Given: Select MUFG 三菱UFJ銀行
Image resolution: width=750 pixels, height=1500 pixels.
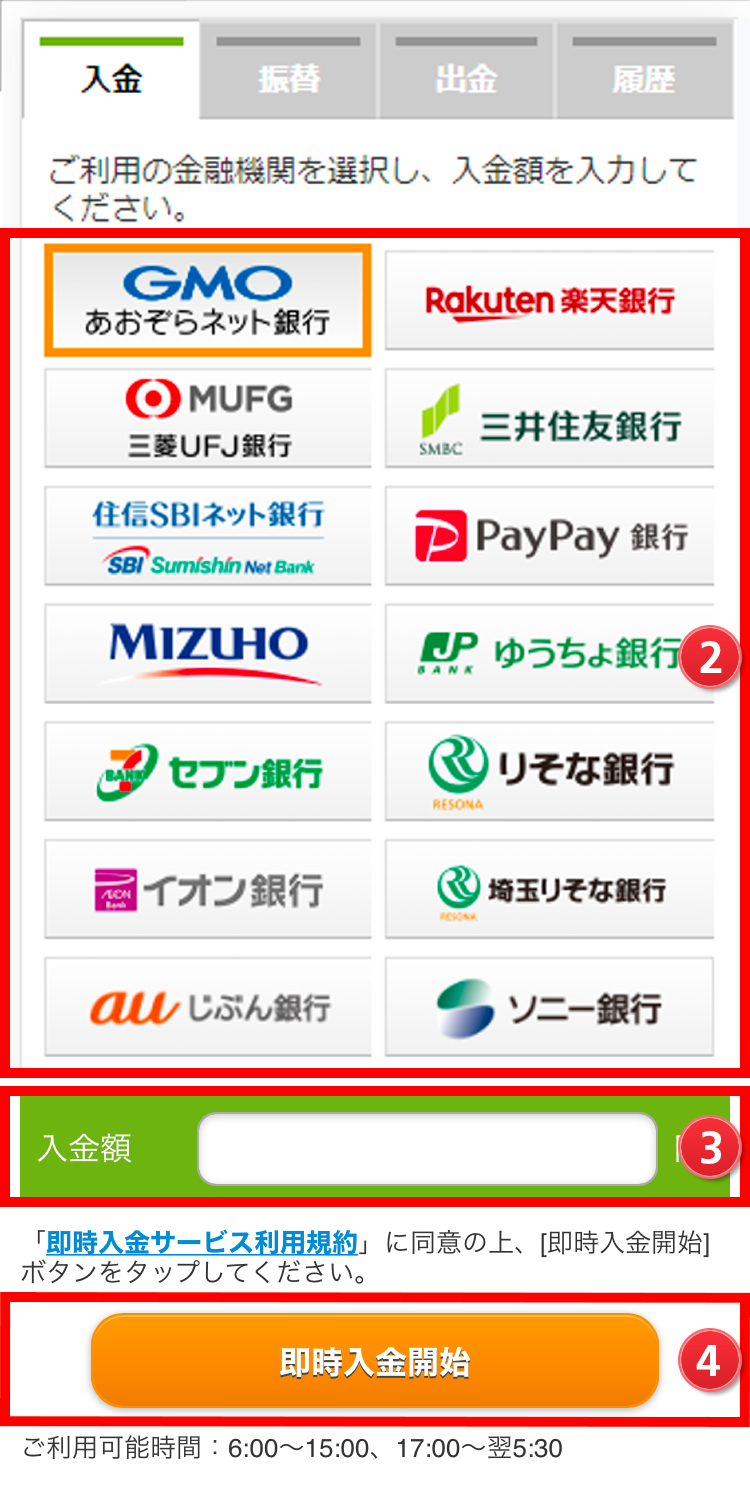Looking at the screenshot, I should point(207,418).
